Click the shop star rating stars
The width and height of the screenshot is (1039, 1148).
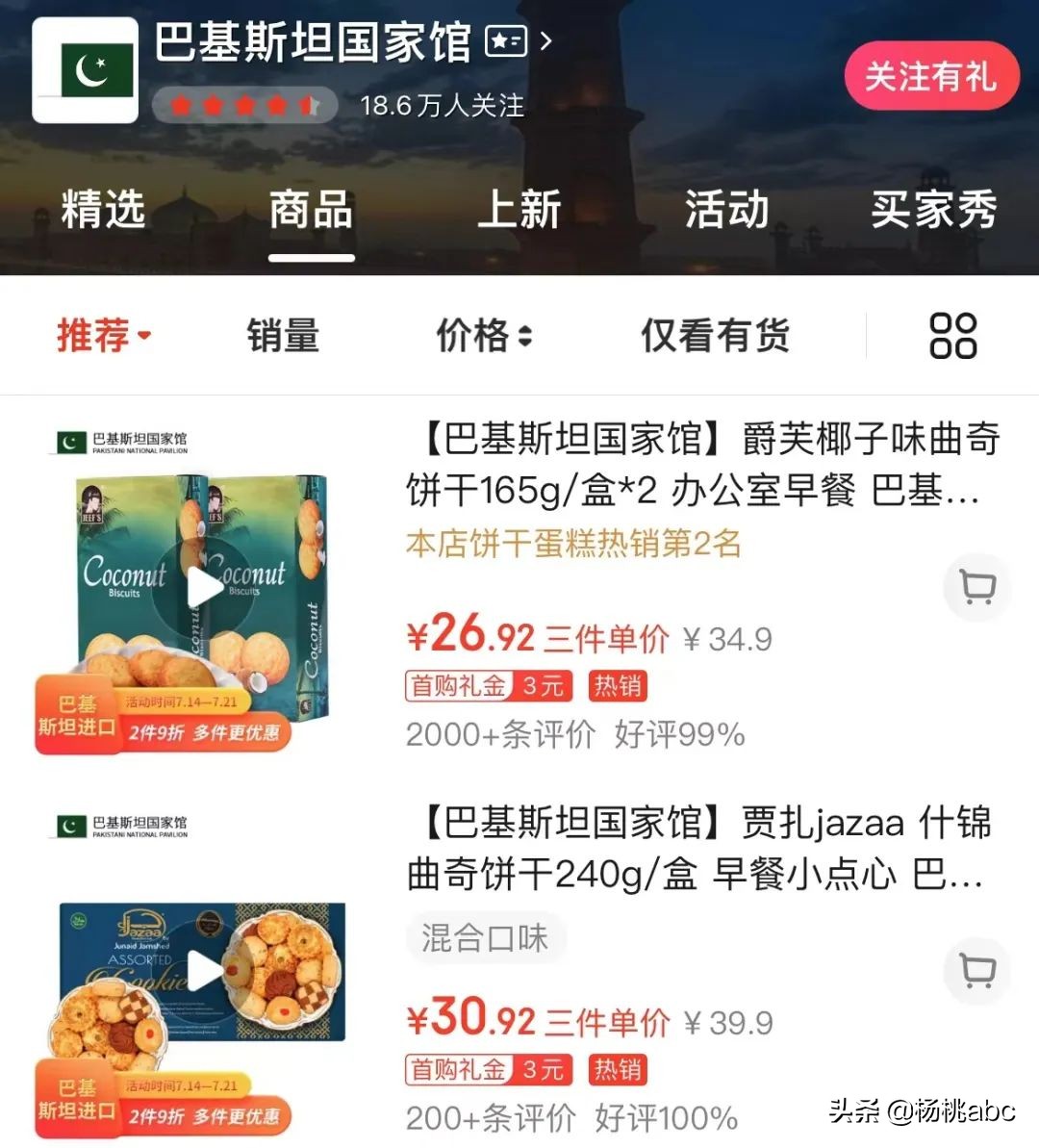243,104
